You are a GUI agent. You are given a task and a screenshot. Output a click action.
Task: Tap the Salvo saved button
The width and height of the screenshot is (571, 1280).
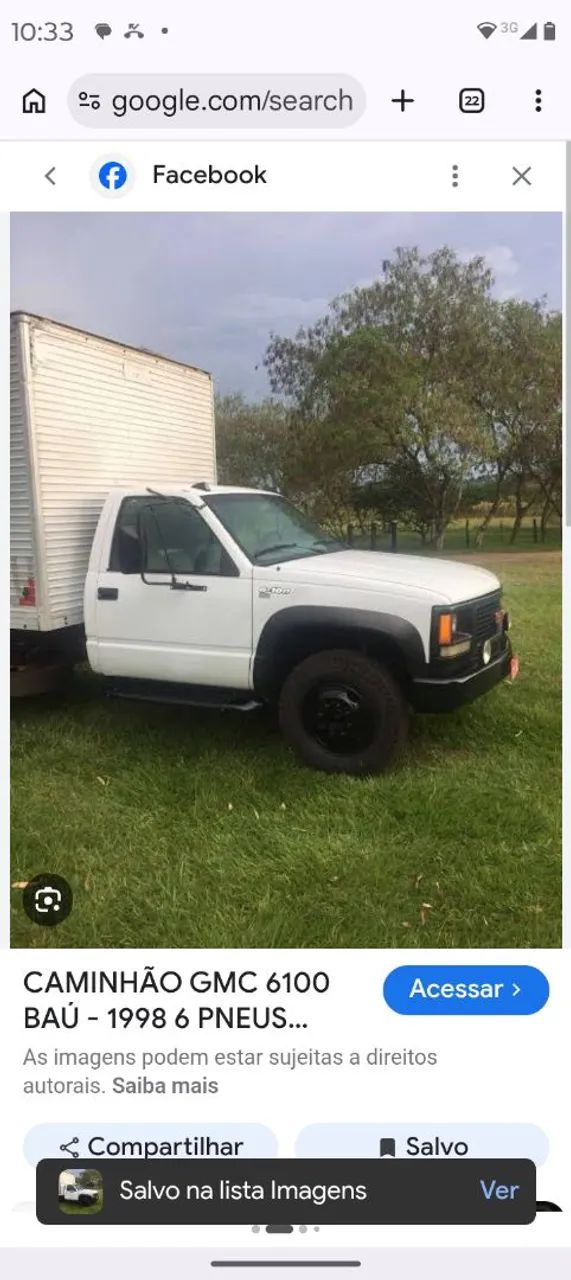422,1147
